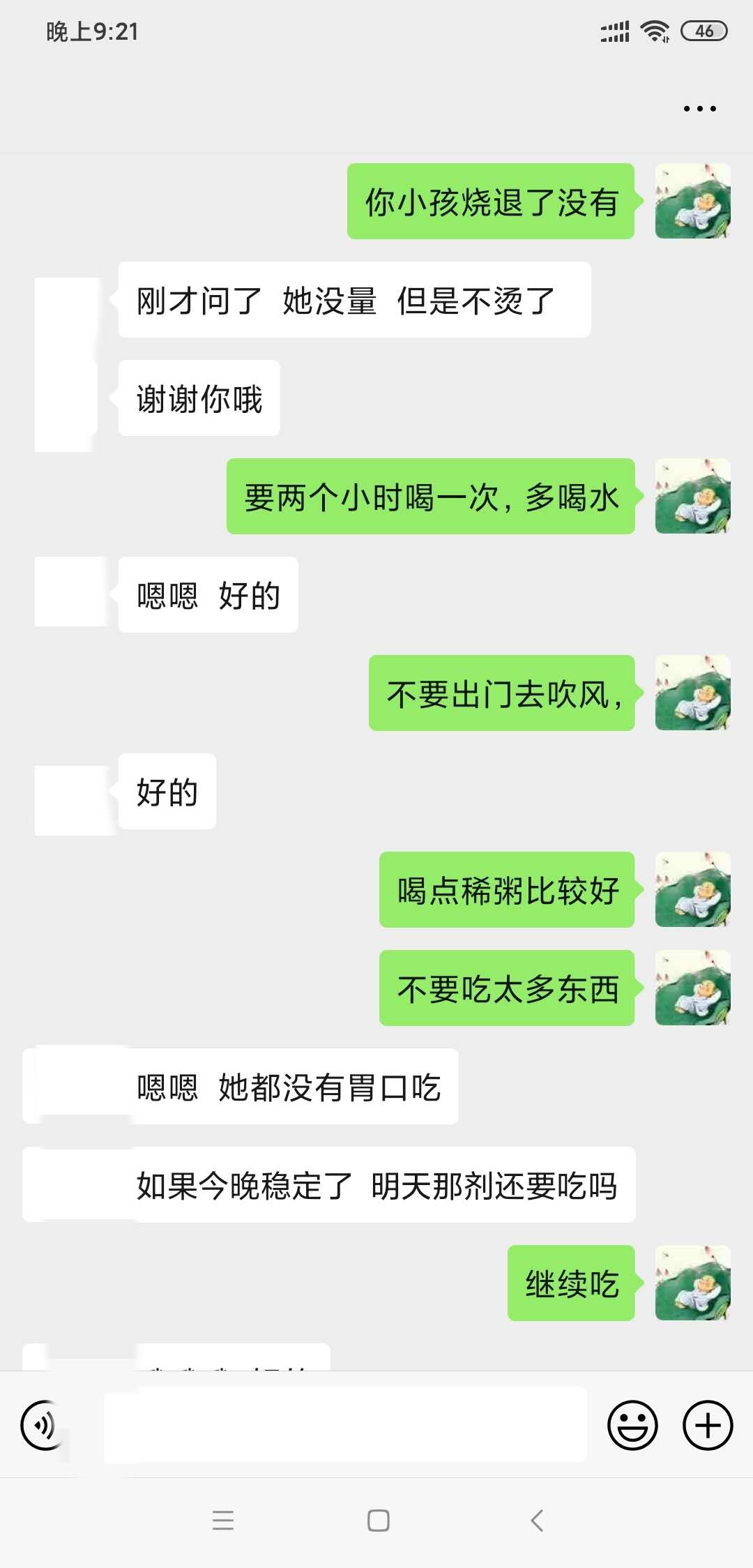Tap the message about 喝点稀粥比较好

[506, 891]
